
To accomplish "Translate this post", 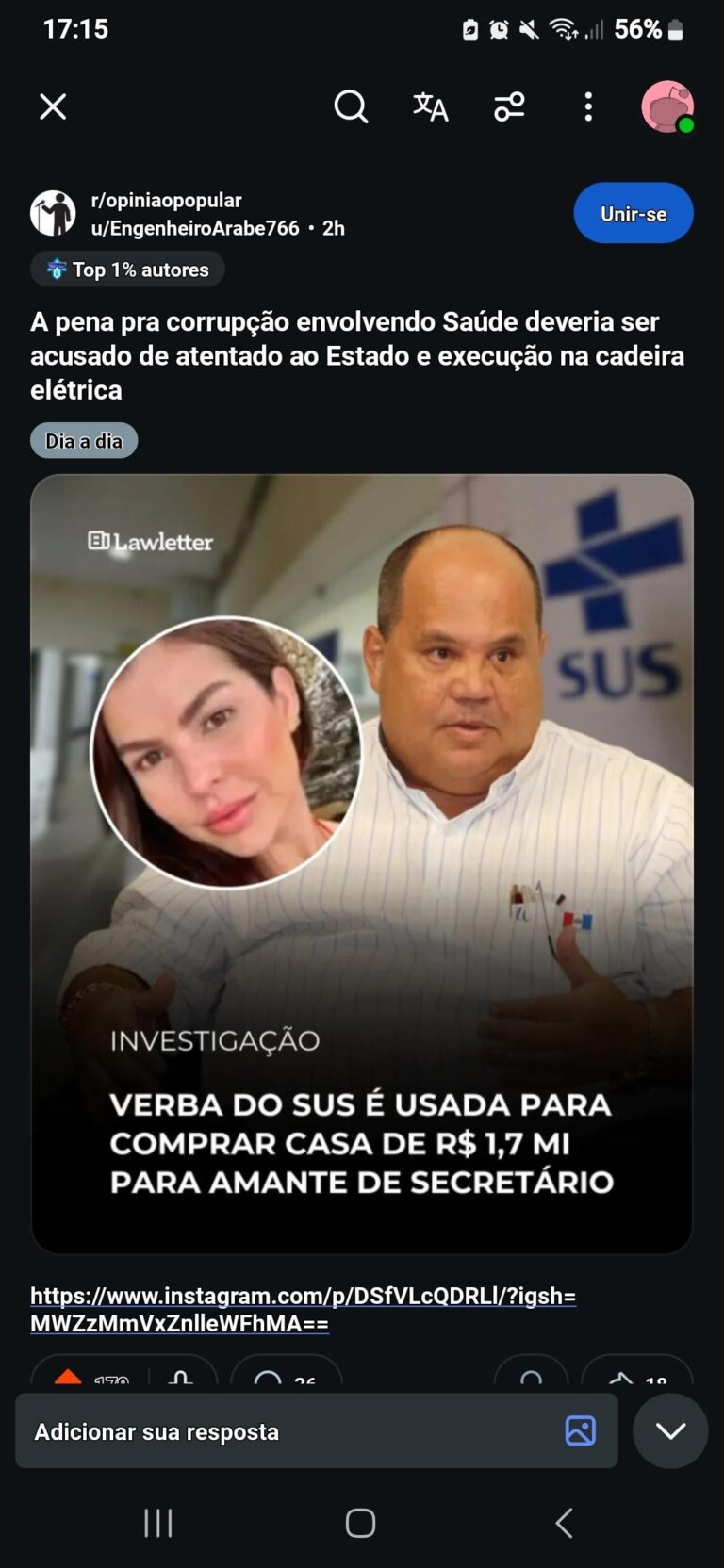I will [430, 106].
